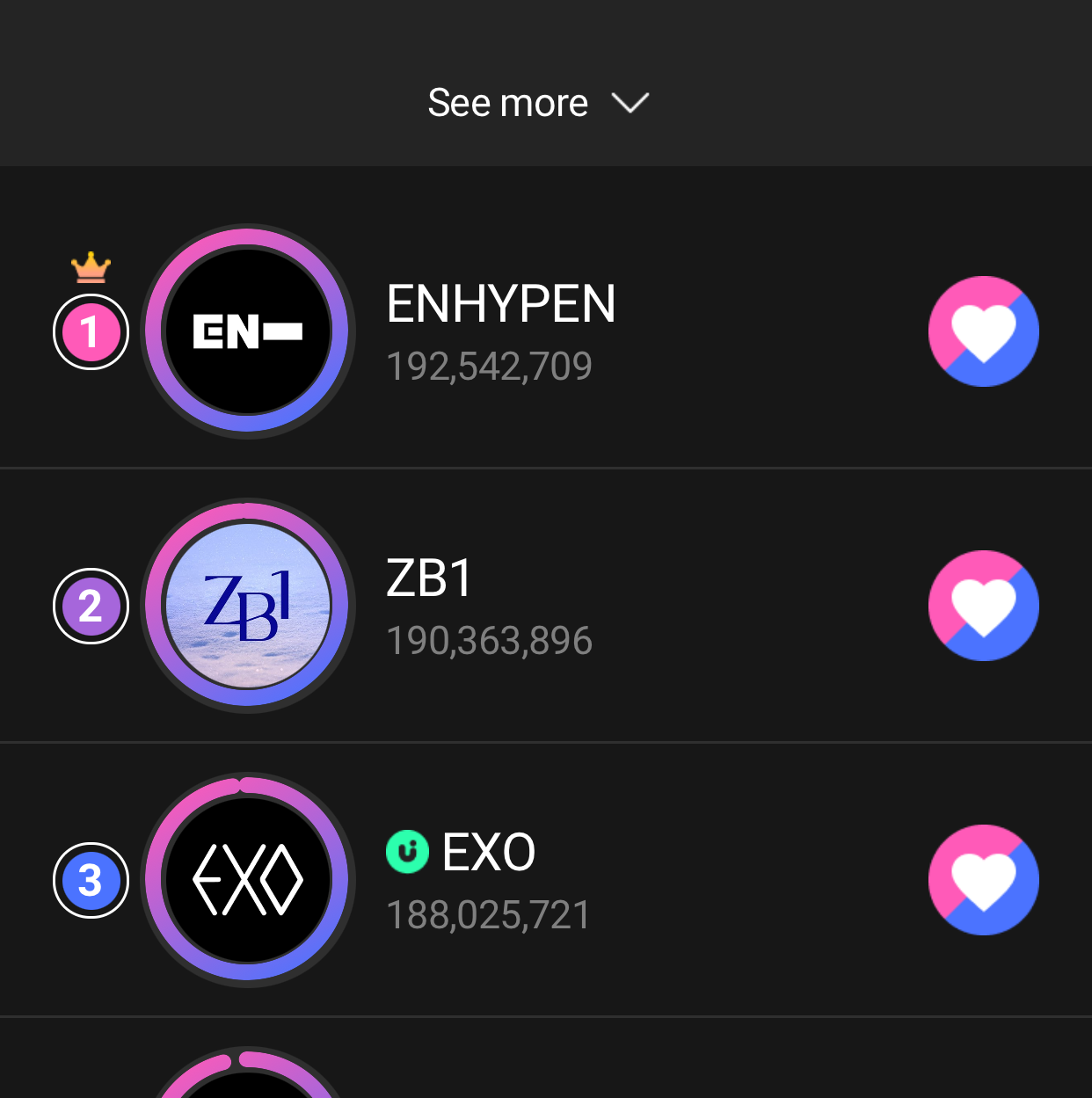
Task: Open the ZB1 ranking entry
Action: pyautogui.click(x=489, y=606)
